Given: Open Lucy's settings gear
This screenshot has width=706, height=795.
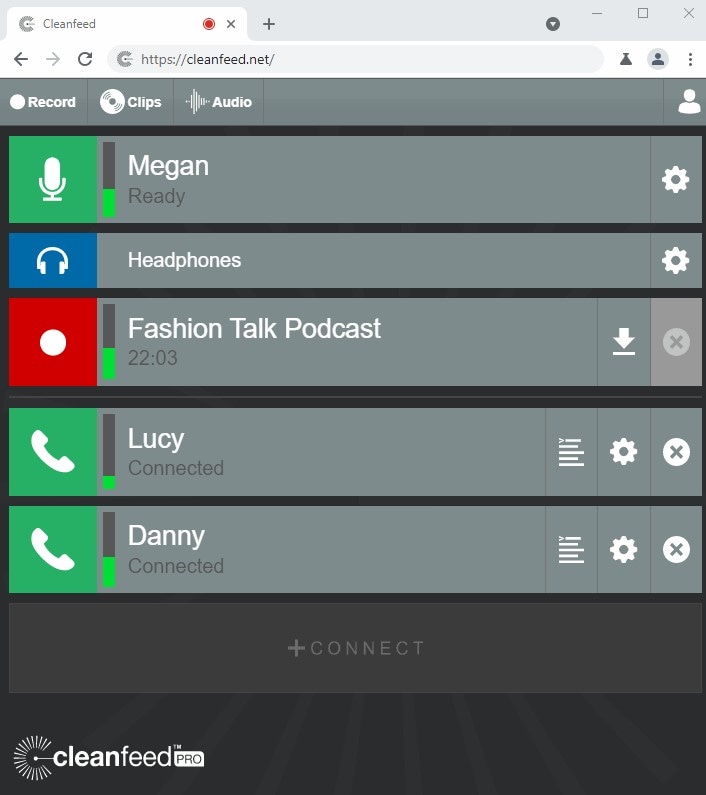Looking at the screenshot, I should pos(624,452).
